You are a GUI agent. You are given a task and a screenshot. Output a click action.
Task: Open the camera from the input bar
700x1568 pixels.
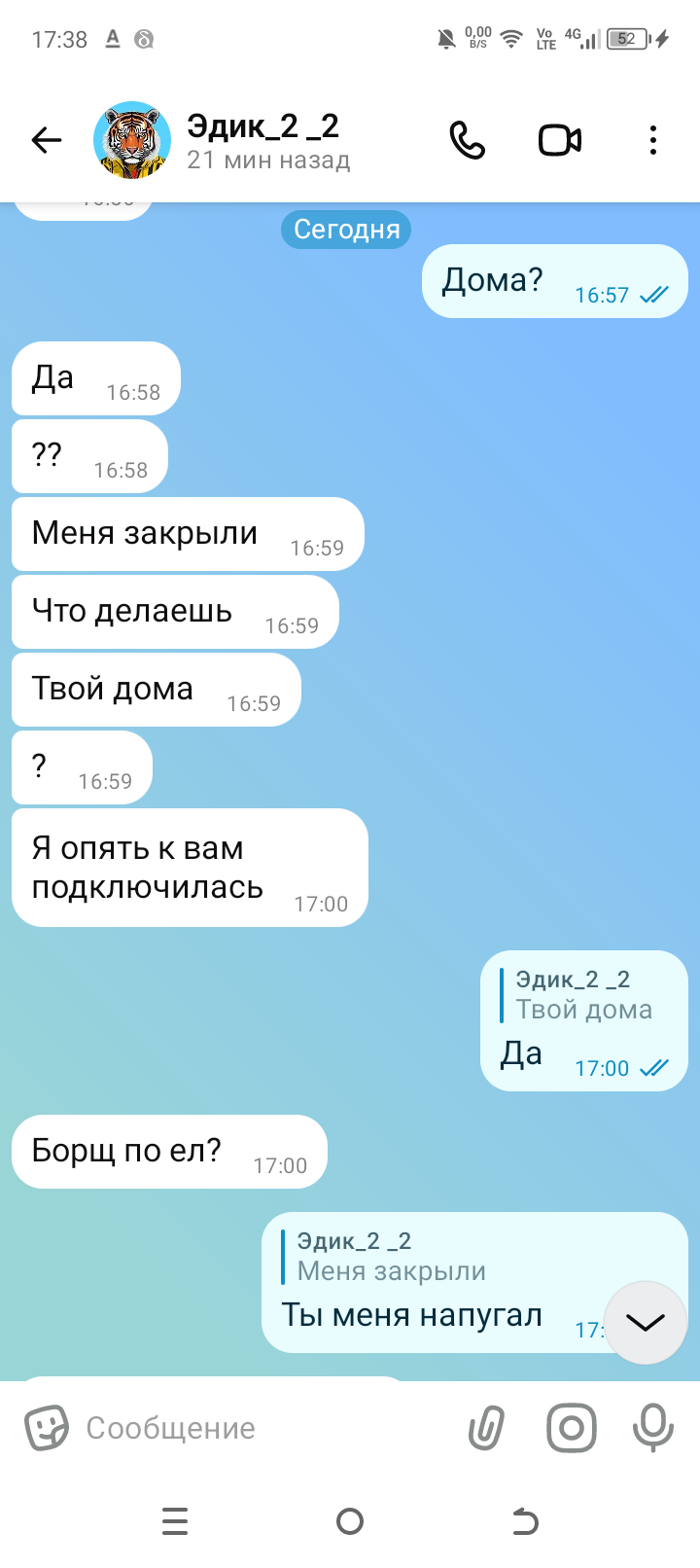571,1428
